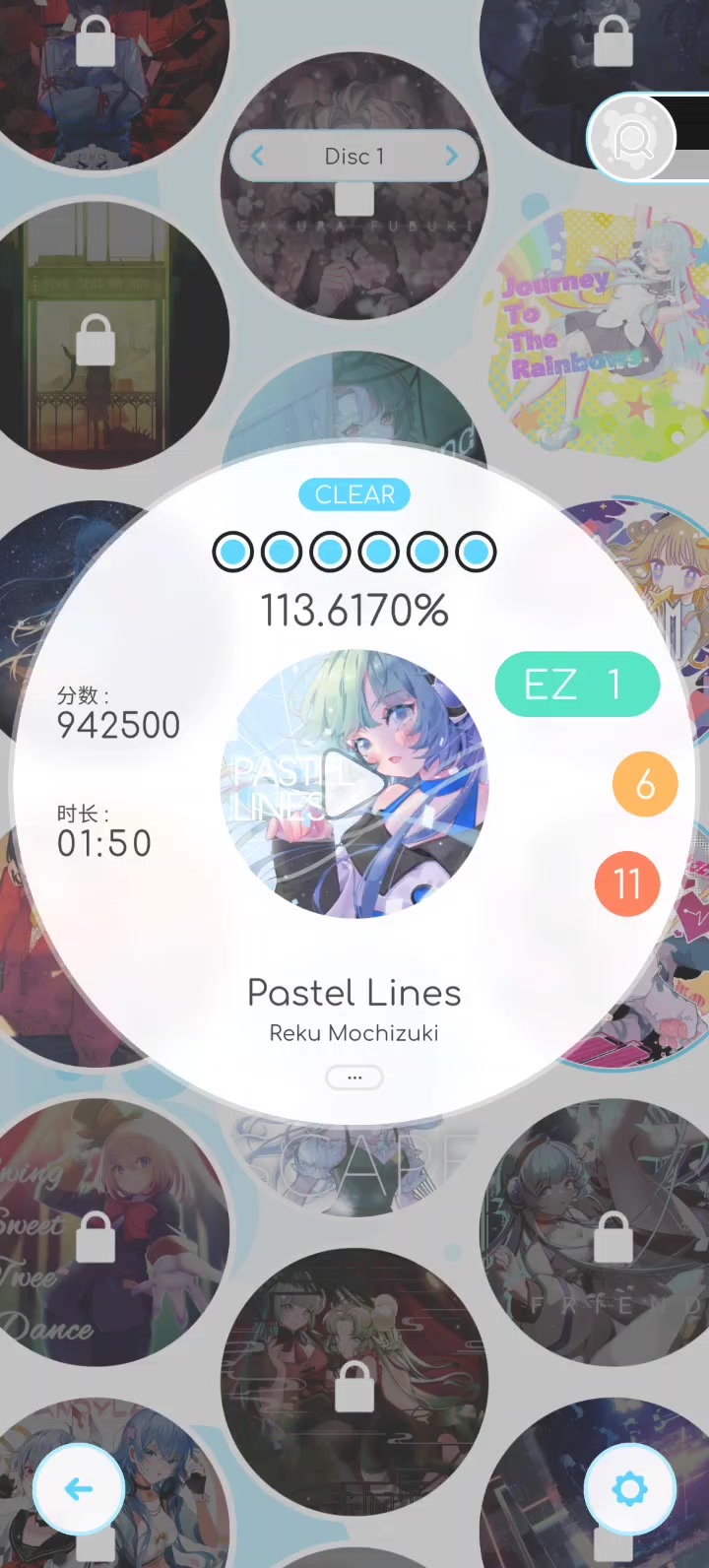Open the settings gear
Image resolution: width=709 pixels, height=1568 pixels.
pos(630,1489)
